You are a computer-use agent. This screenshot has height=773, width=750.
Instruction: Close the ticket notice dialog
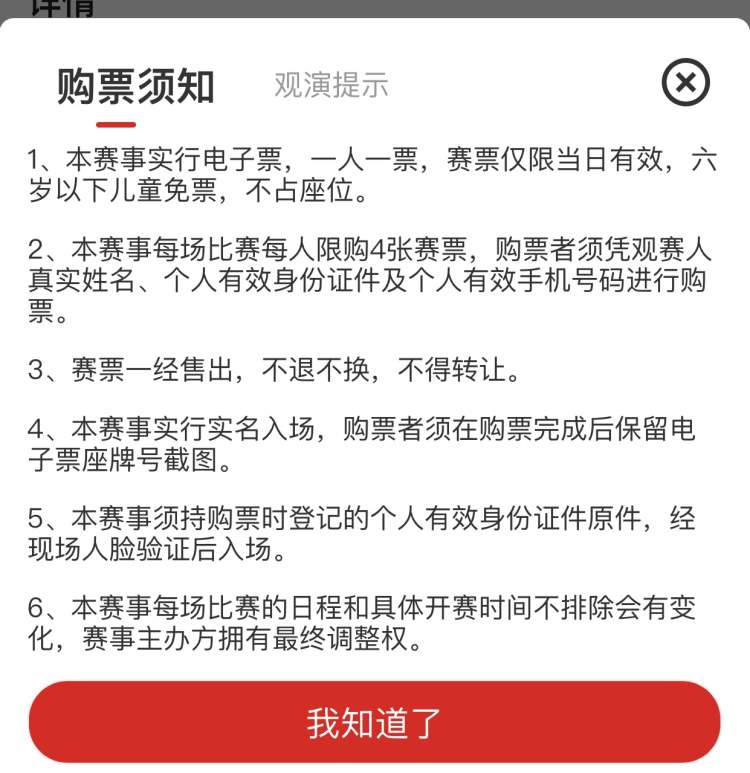click(686, 82)
